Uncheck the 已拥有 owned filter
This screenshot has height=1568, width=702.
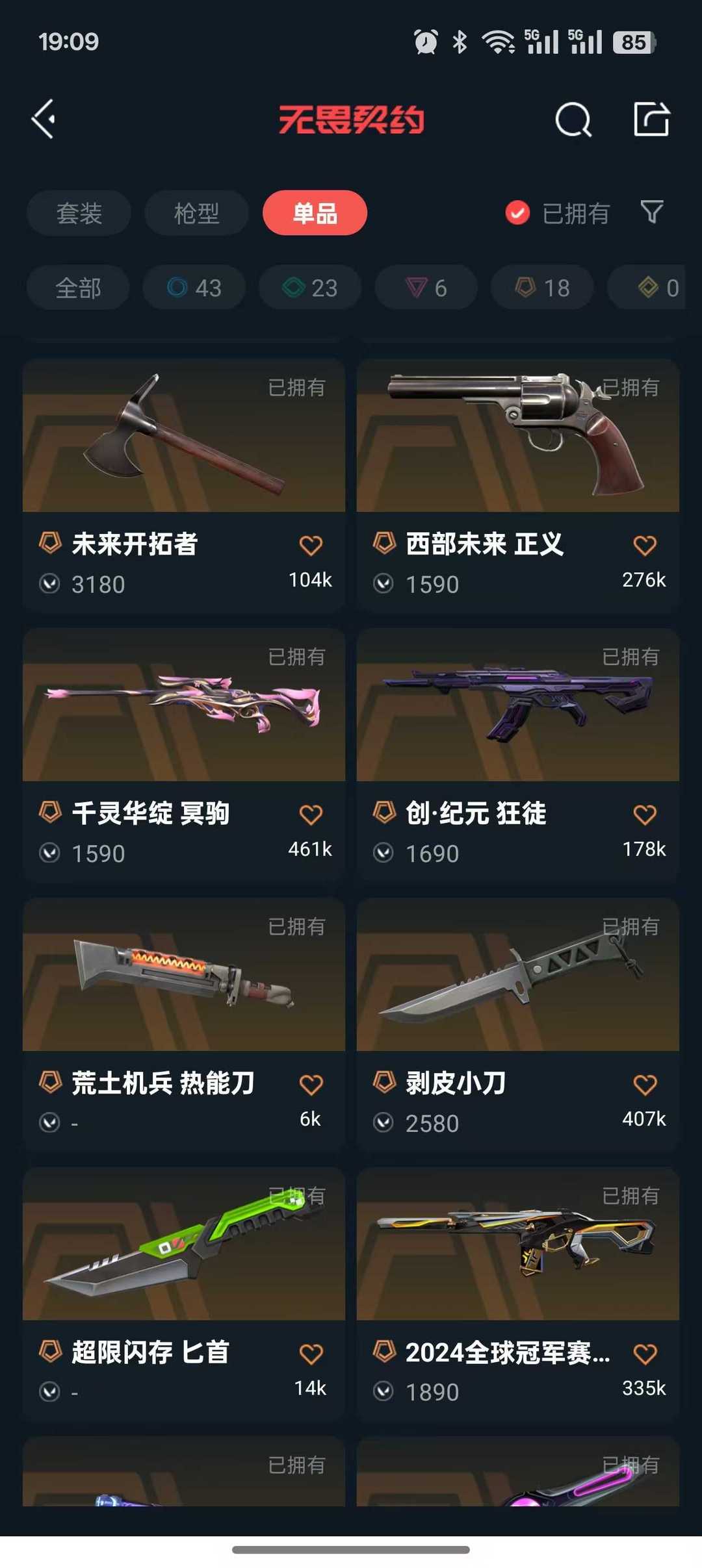558,213
